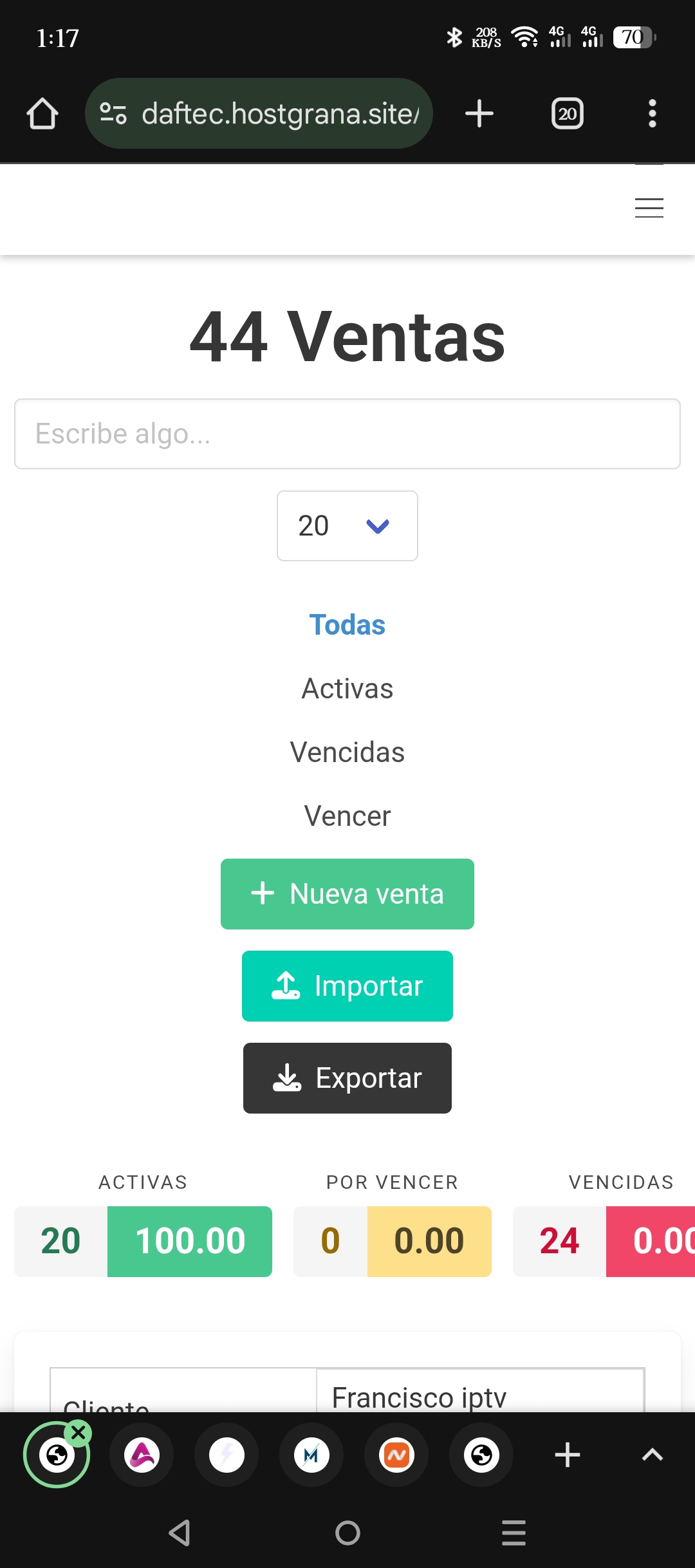The height and width of the screenshot is (1568, 695).
Task: Open the Namecheap tab icon in bottom bar
Action: click(x=396, y=1455)
